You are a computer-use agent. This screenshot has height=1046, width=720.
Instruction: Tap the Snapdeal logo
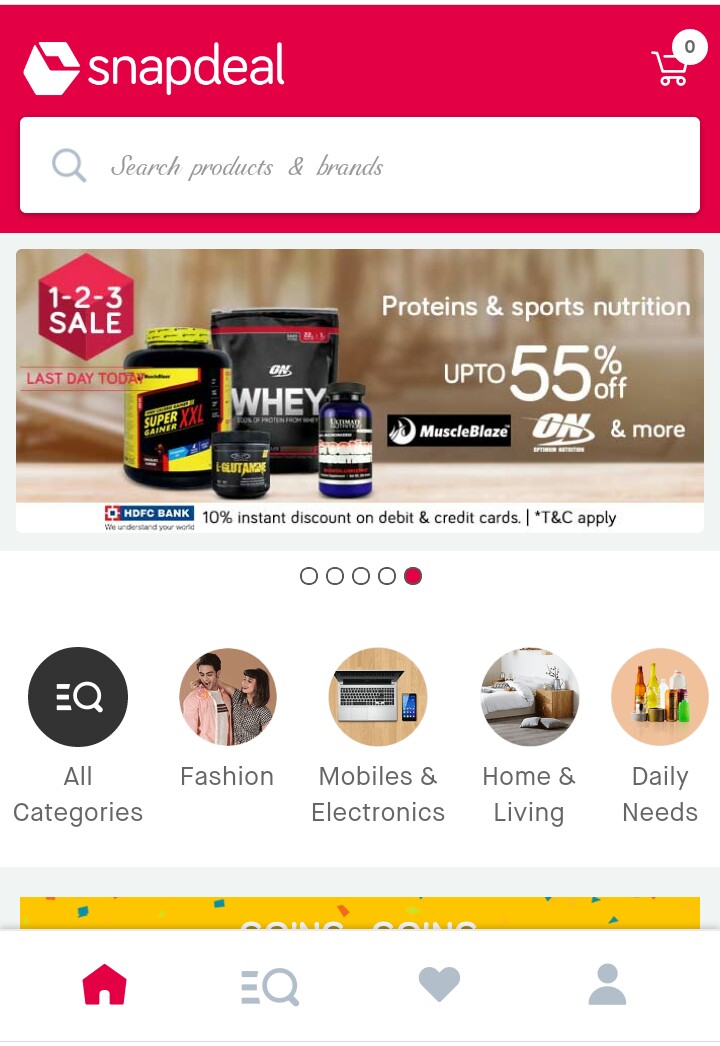pos(154,68)
